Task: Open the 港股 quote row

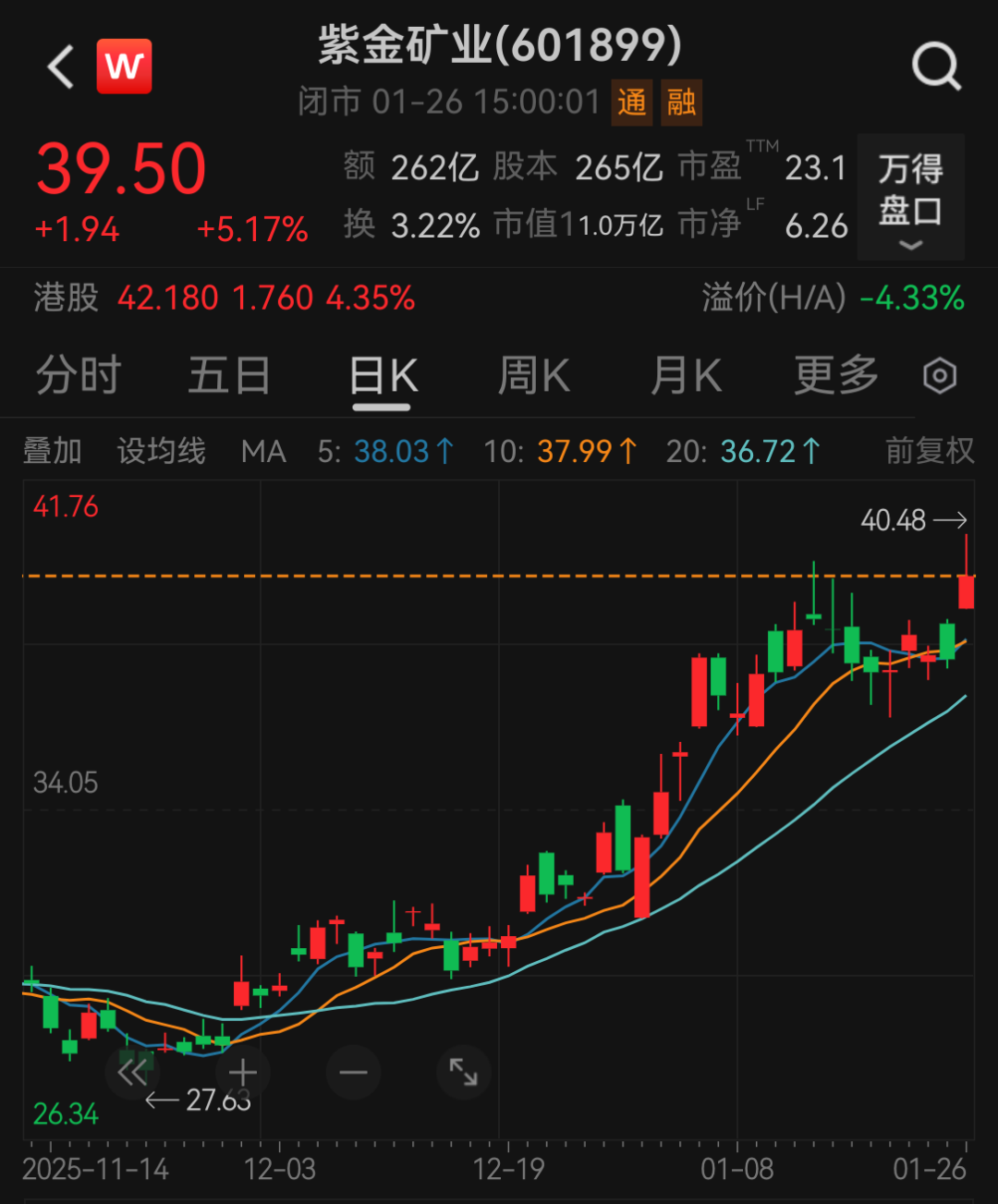Action: coord(224,298)
